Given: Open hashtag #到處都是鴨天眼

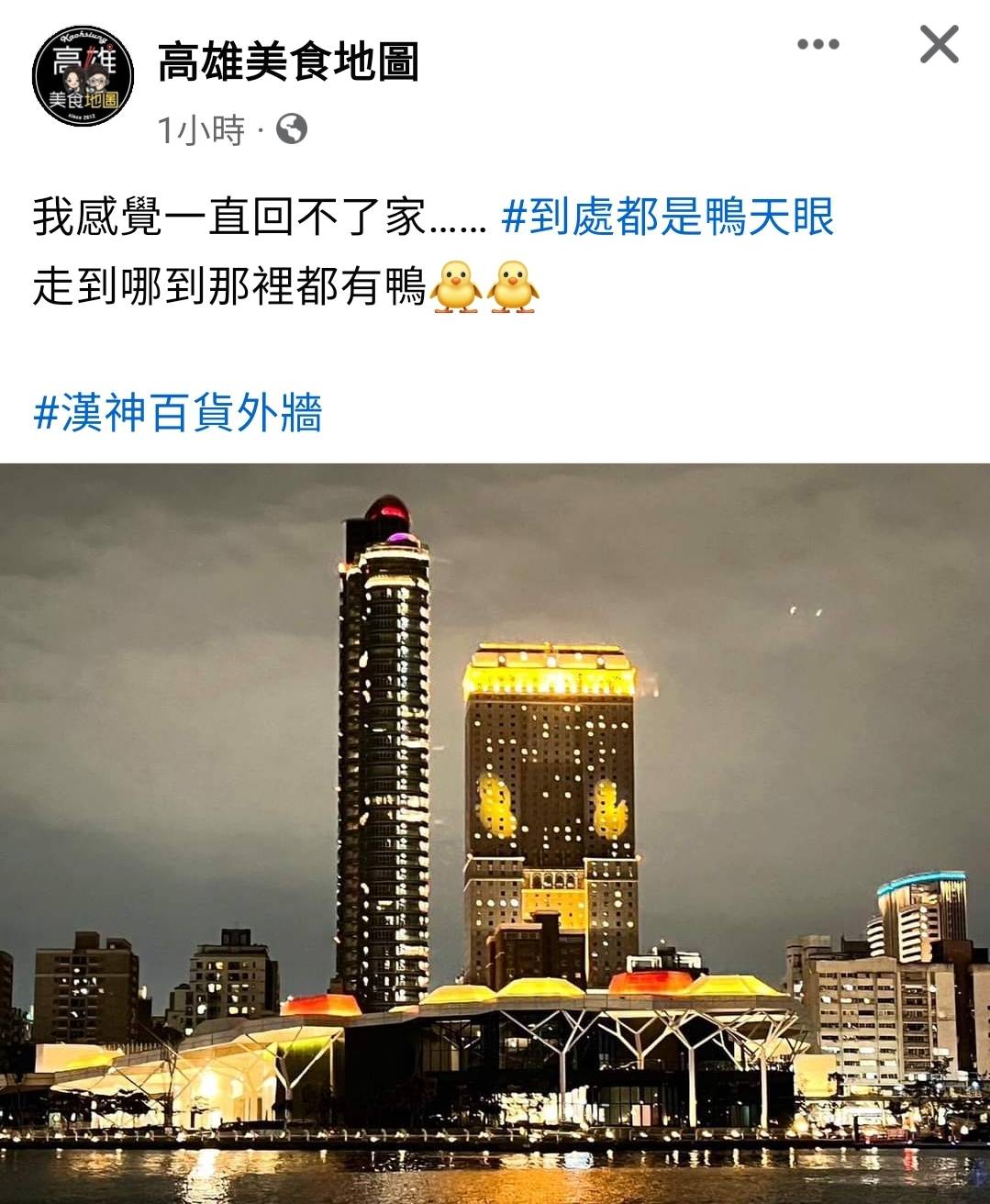Looking at the screenshot, I should (668, 218).
